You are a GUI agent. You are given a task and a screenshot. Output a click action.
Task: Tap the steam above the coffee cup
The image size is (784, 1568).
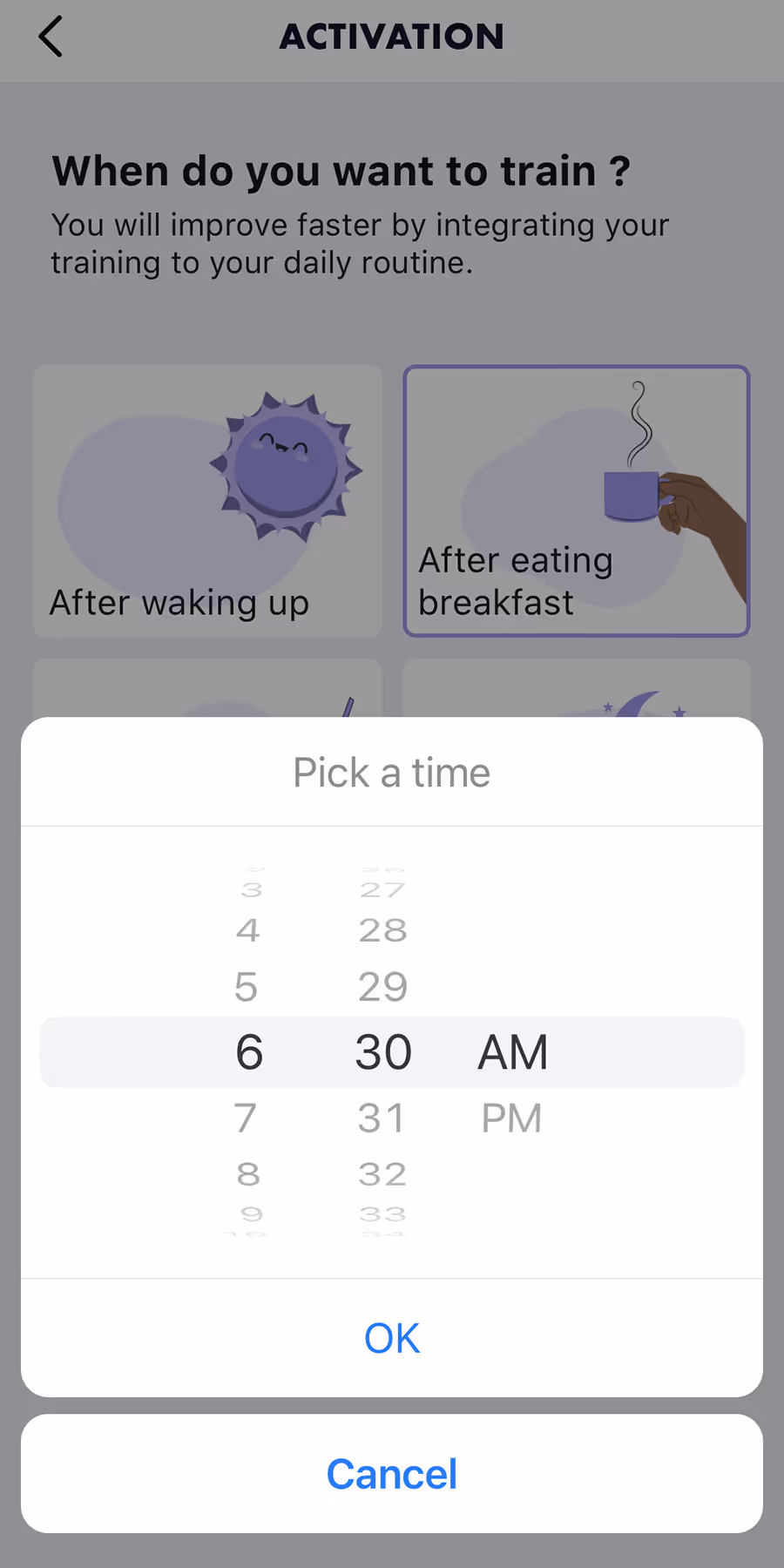tap(636, 418)
